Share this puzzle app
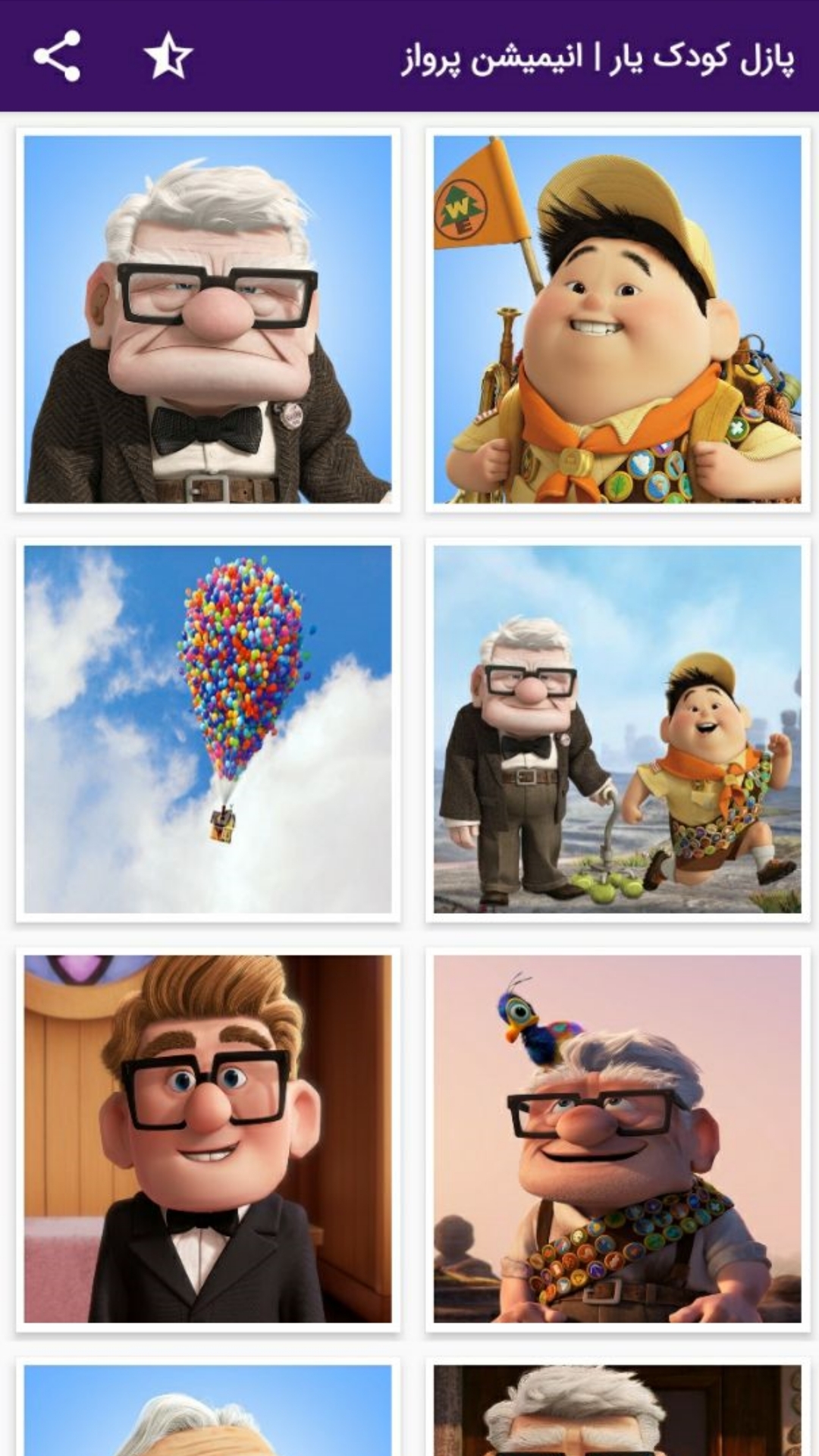Screen dimensions: 819x1456 (x=57, y=56)
